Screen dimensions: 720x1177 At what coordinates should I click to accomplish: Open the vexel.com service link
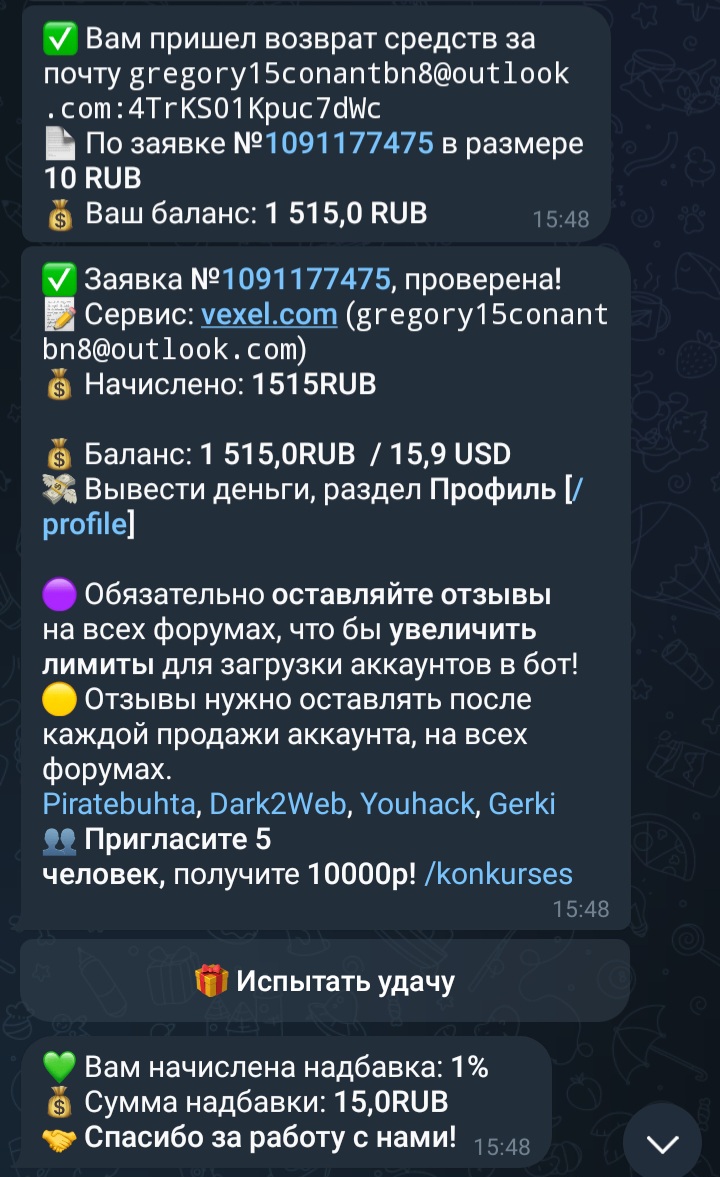point(269,315)
